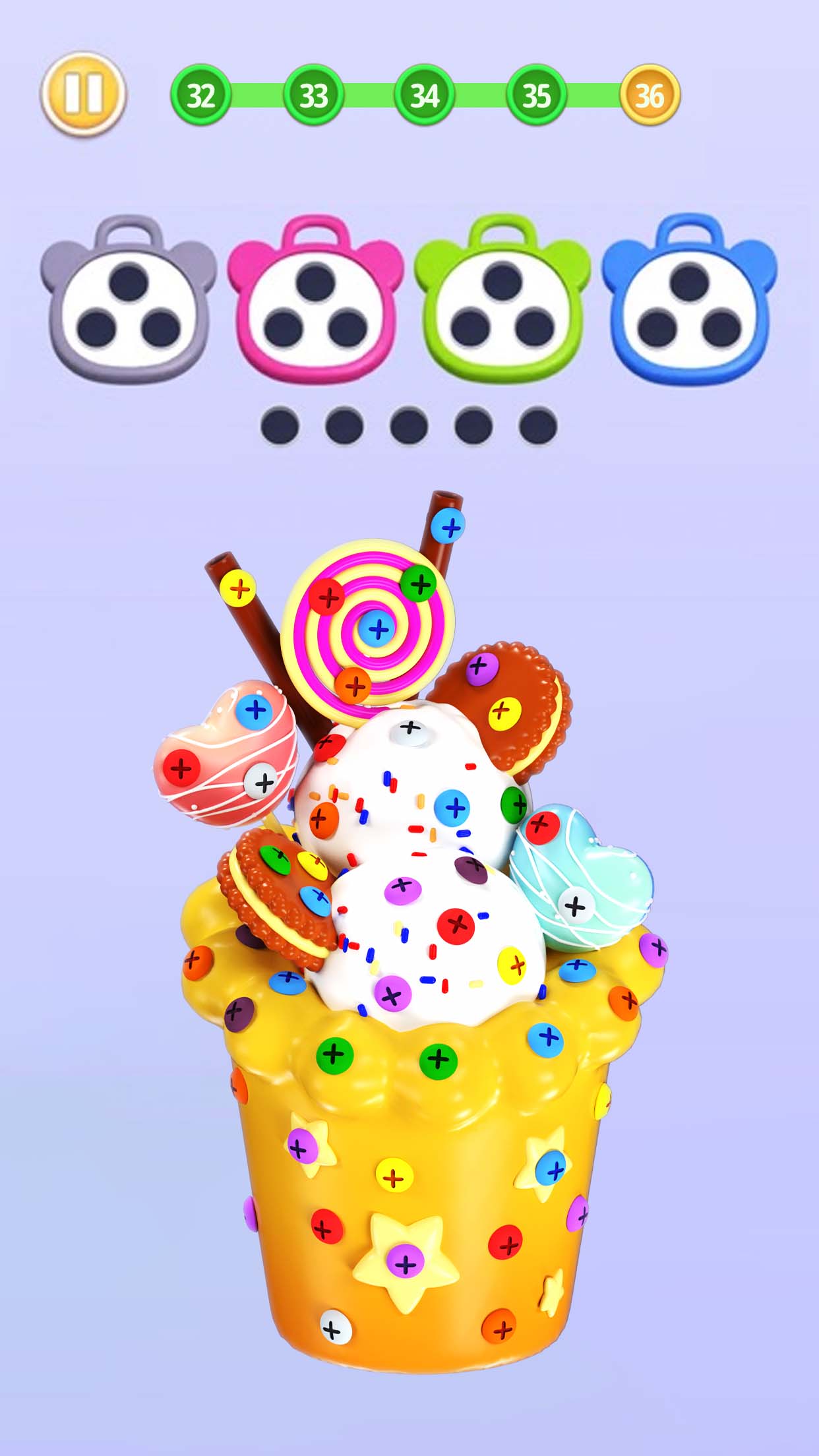Remove the white screw on the pink heart
This screenshot has width=819, height=1456.
[x=262, y=783]
